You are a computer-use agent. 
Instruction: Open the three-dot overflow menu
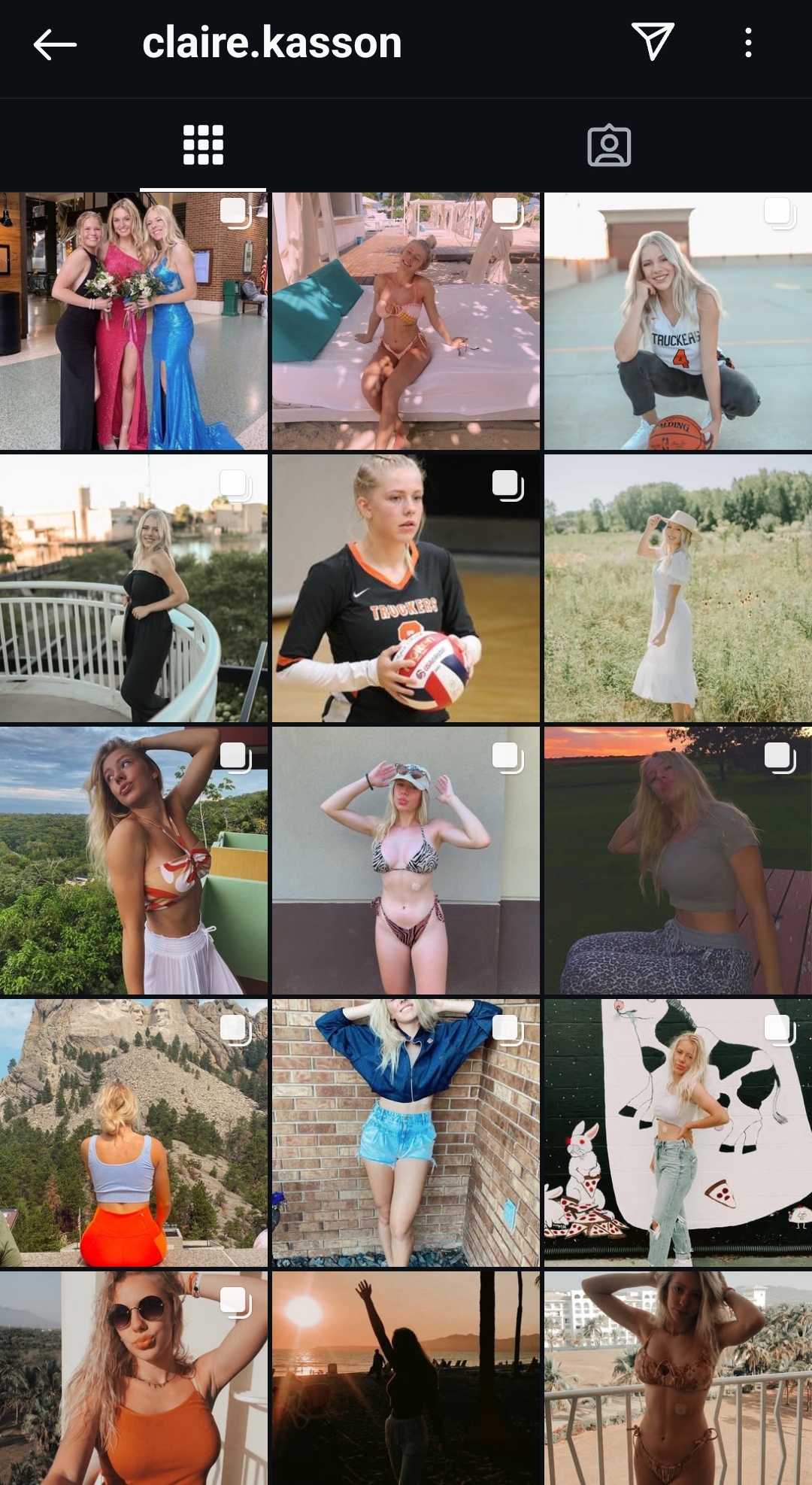tap(747, 43)
